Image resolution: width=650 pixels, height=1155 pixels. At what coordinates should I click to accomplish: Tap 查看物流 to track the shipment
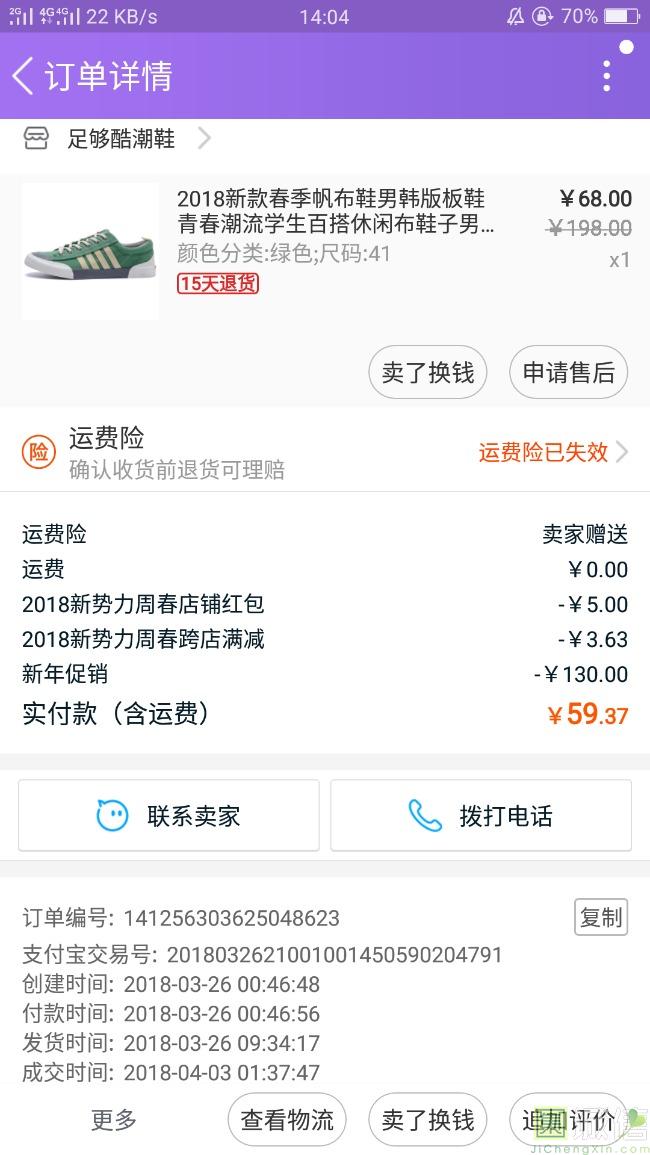click(x=287, y=1120)
